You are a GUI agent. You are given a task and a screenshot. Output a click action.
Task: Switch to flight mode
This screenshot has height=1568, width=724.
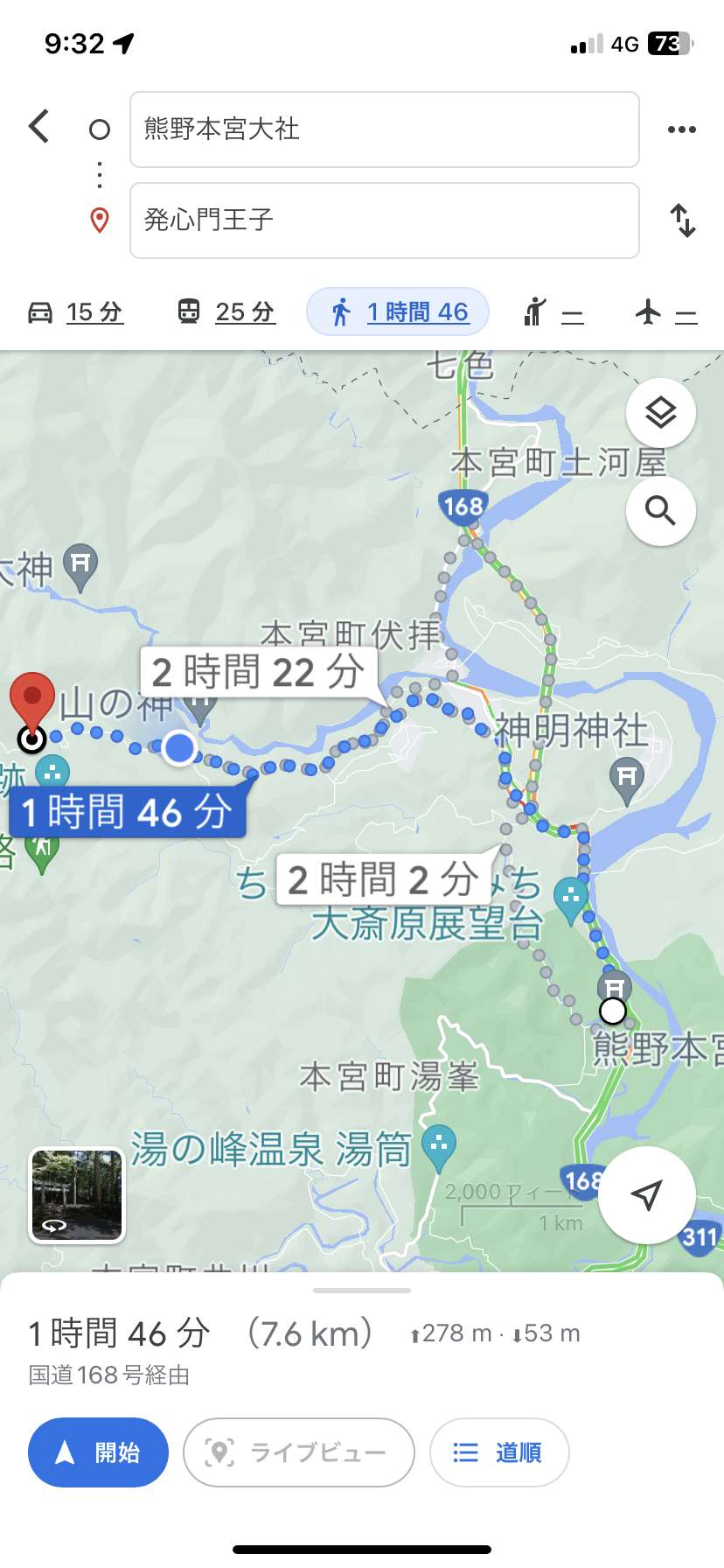pos(665,312)
